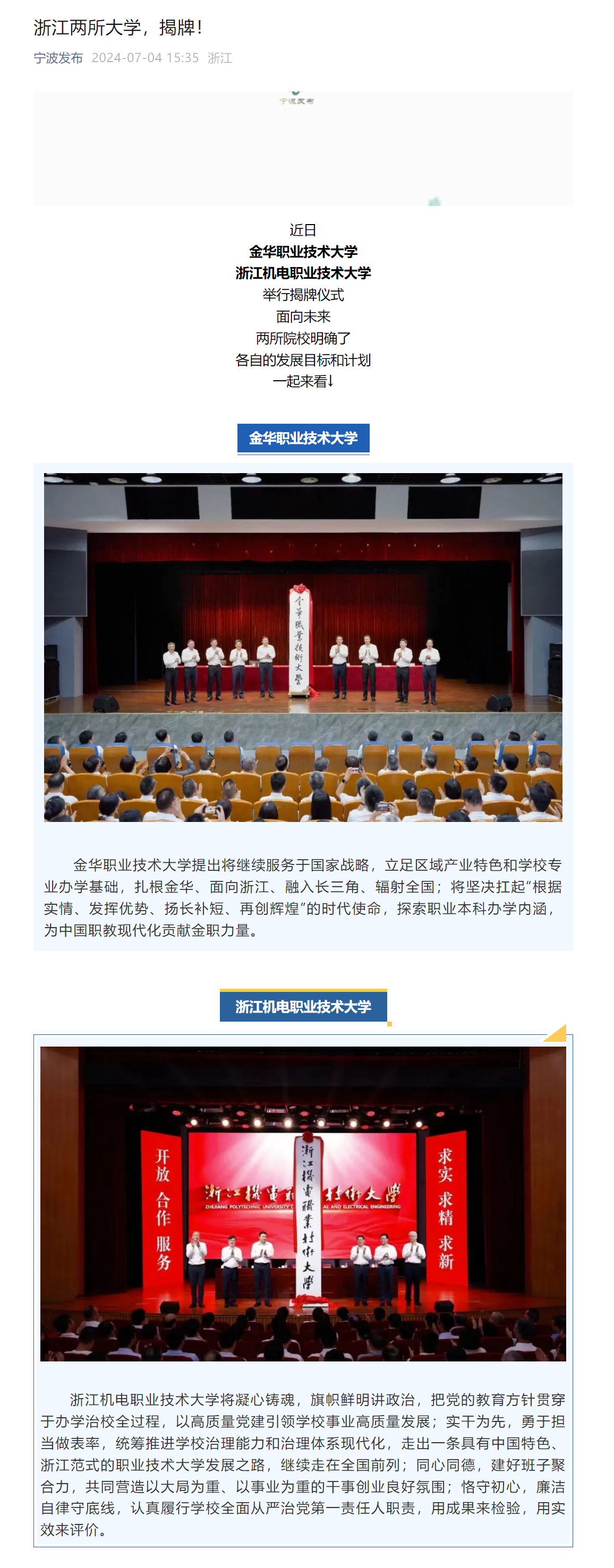View the 浙江机电职业技术大学 ceremony photo
The height and width of the screenshot is (1568, 614).
[303, 1203]
